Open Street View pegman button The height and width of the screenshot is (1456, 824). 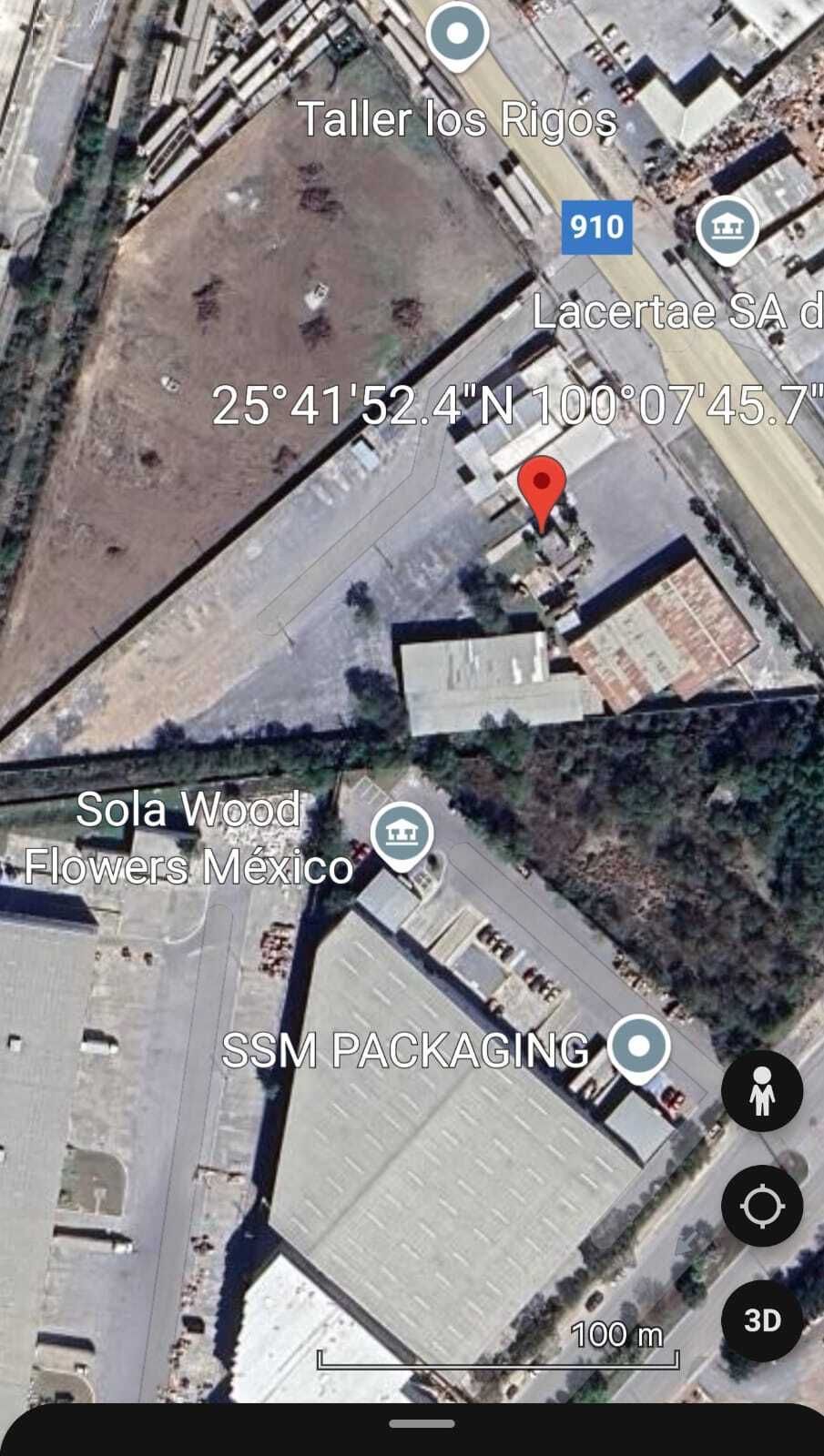(x=761, y=1090)
